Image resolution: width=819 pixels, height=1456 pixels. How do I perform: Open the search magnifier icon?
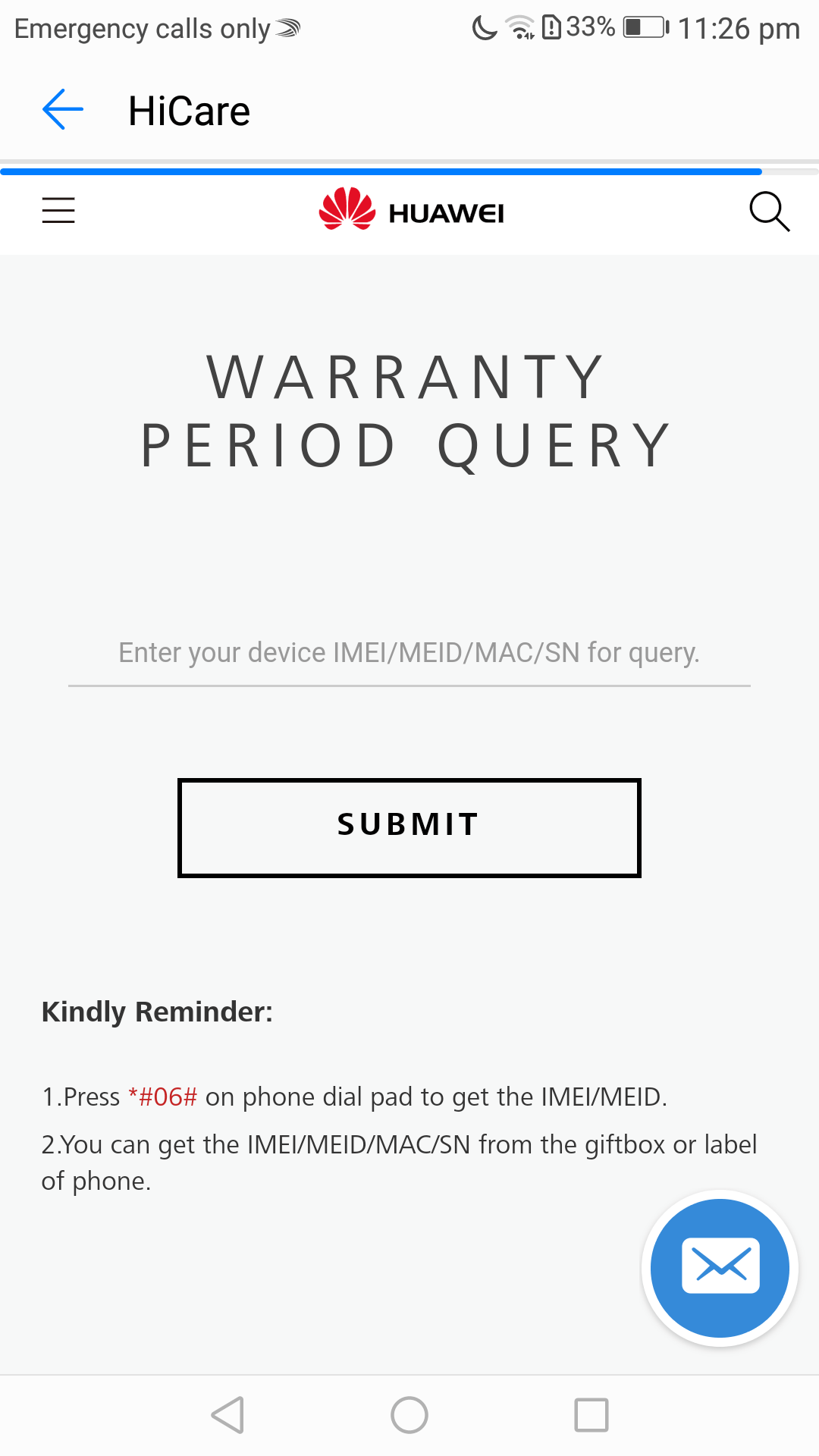(x=769, y=211)
